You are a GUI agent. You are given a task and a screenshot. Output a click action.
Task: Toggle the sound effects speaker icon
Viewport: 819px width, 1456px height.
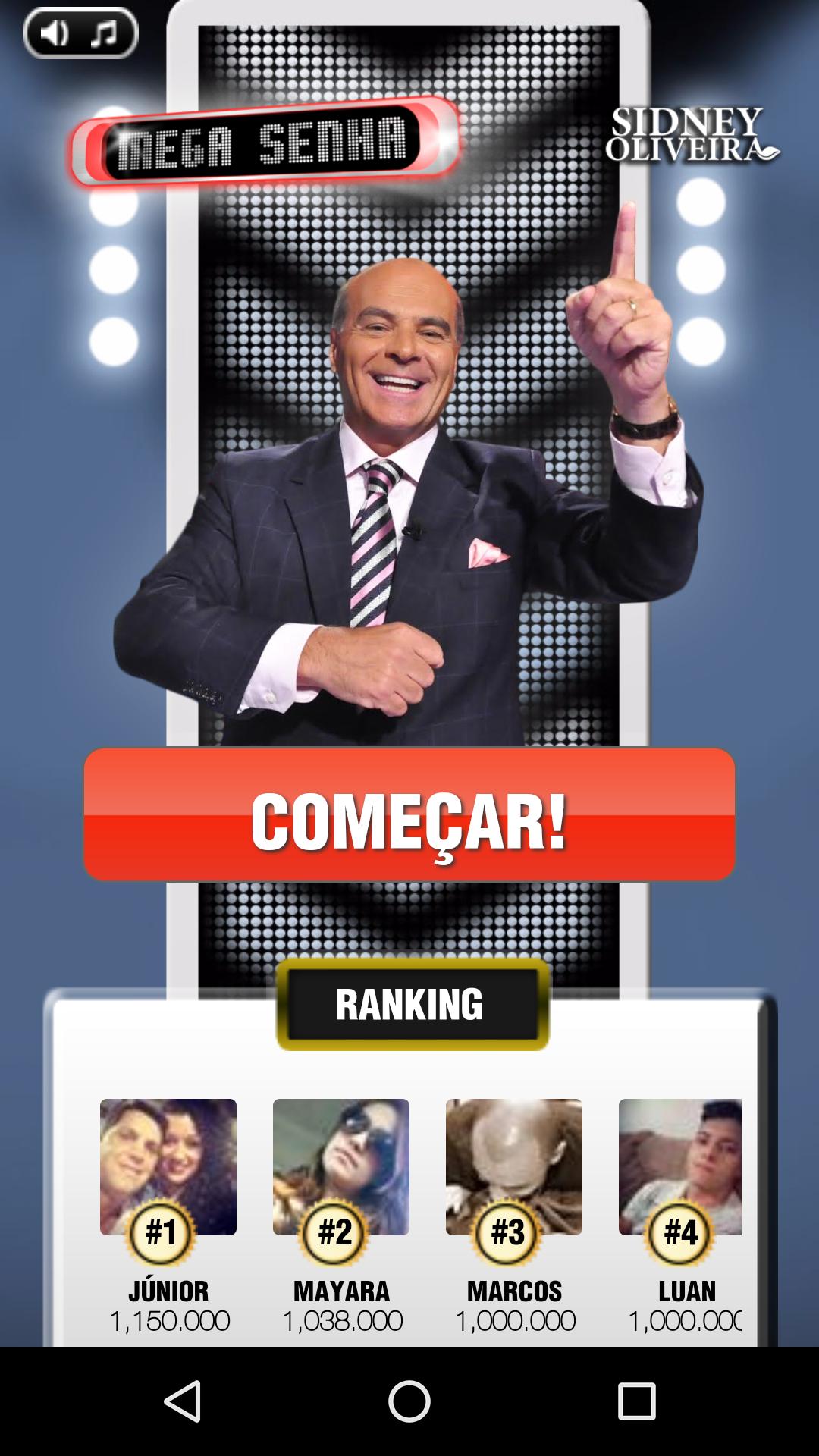tap(54, 33)
